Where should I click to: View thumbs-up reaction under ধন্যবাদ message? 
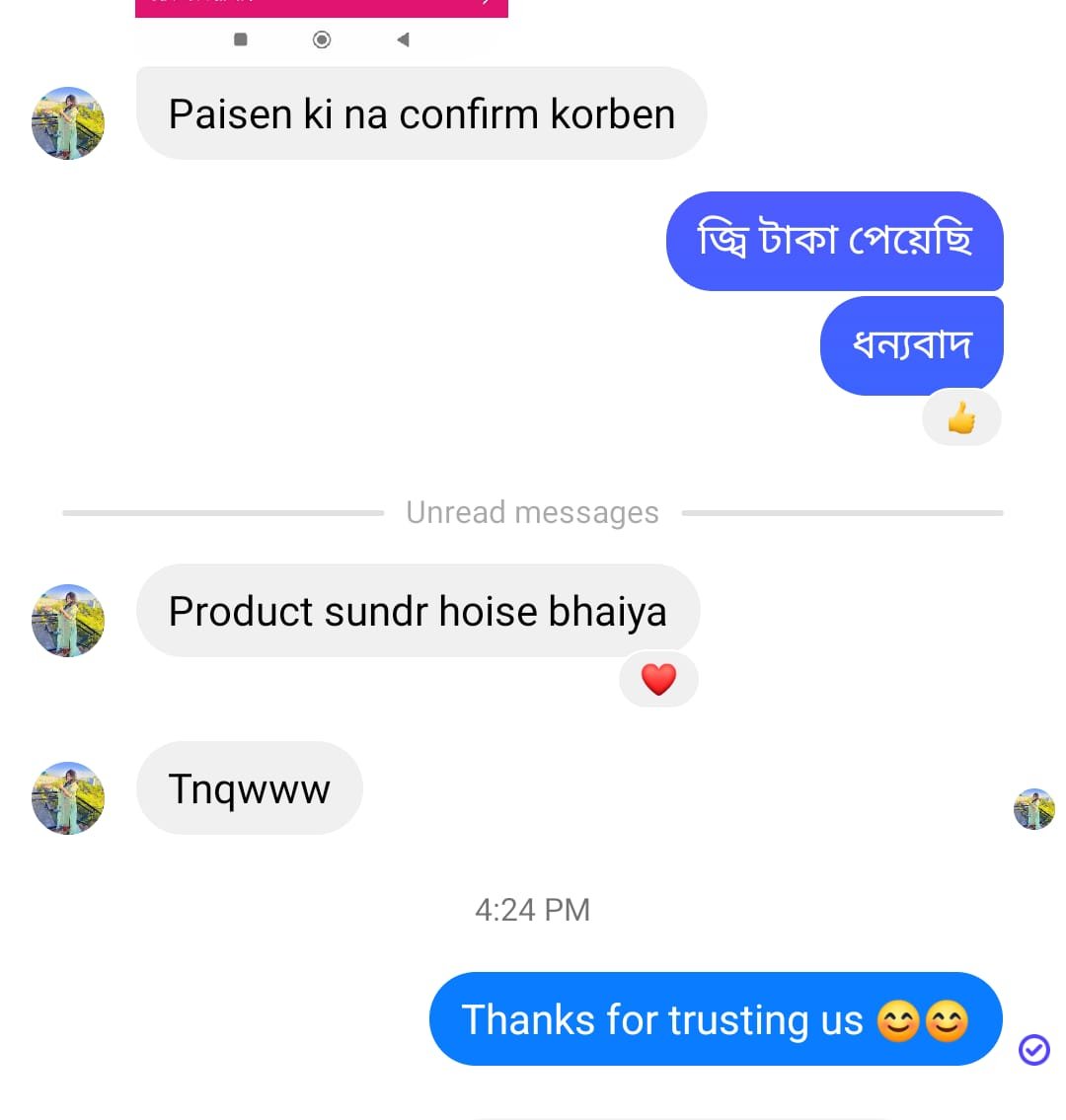[961, 419]
